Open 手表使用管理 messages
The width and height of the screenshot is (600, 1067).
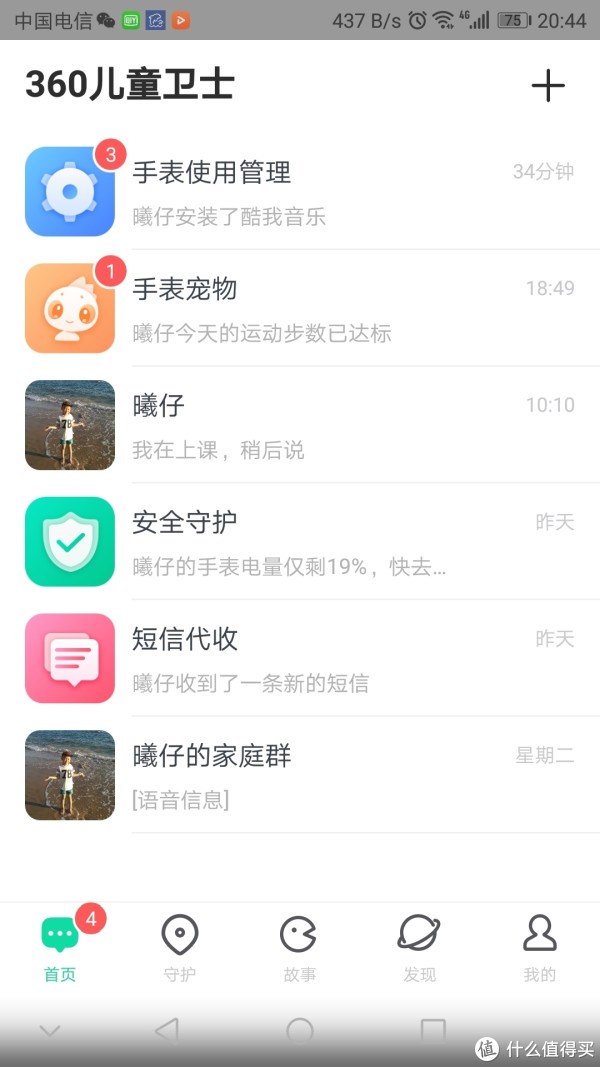click(x=300, y=192)
